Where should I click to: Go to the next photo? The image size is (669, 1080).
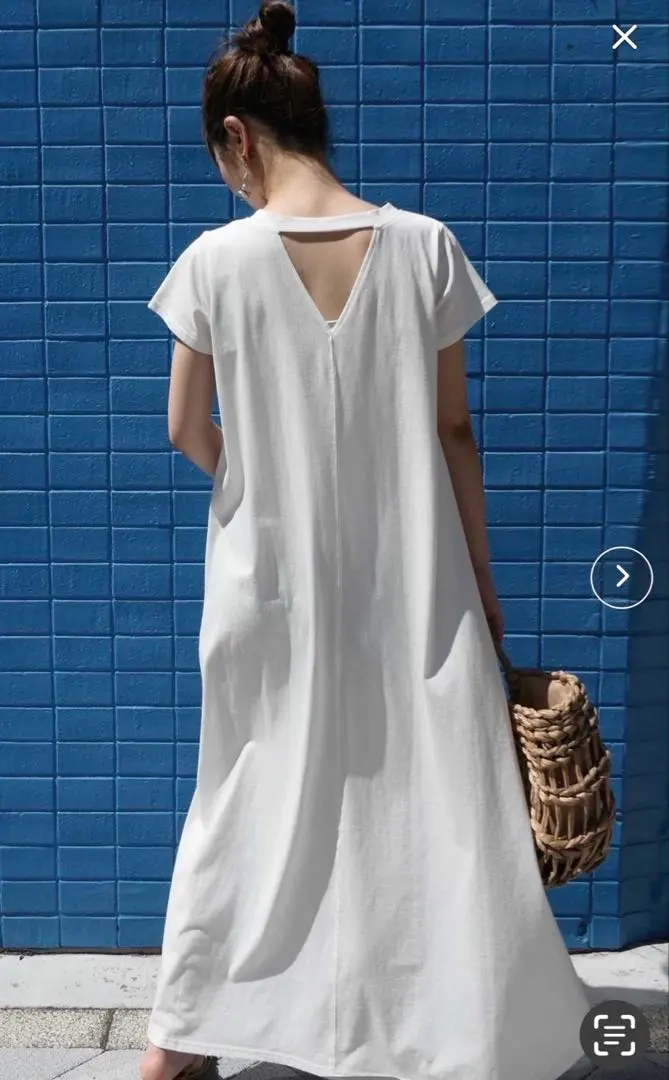[x=621, y=577]
